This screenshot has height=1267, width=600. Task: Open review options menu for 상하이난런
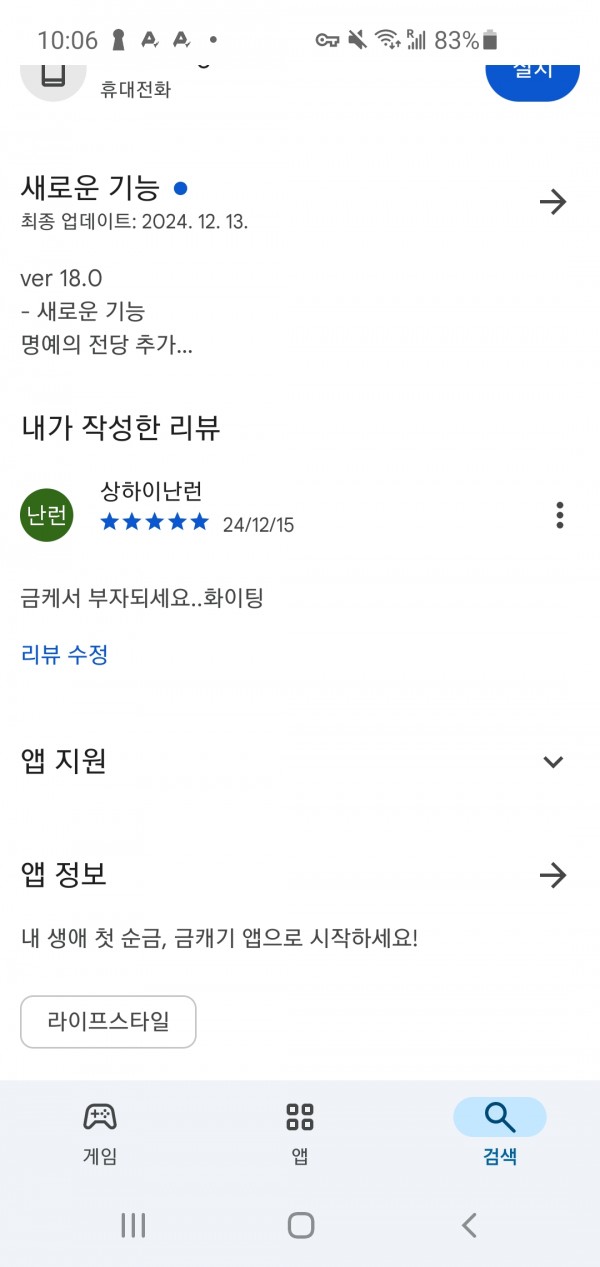click(x=559, y=515)
